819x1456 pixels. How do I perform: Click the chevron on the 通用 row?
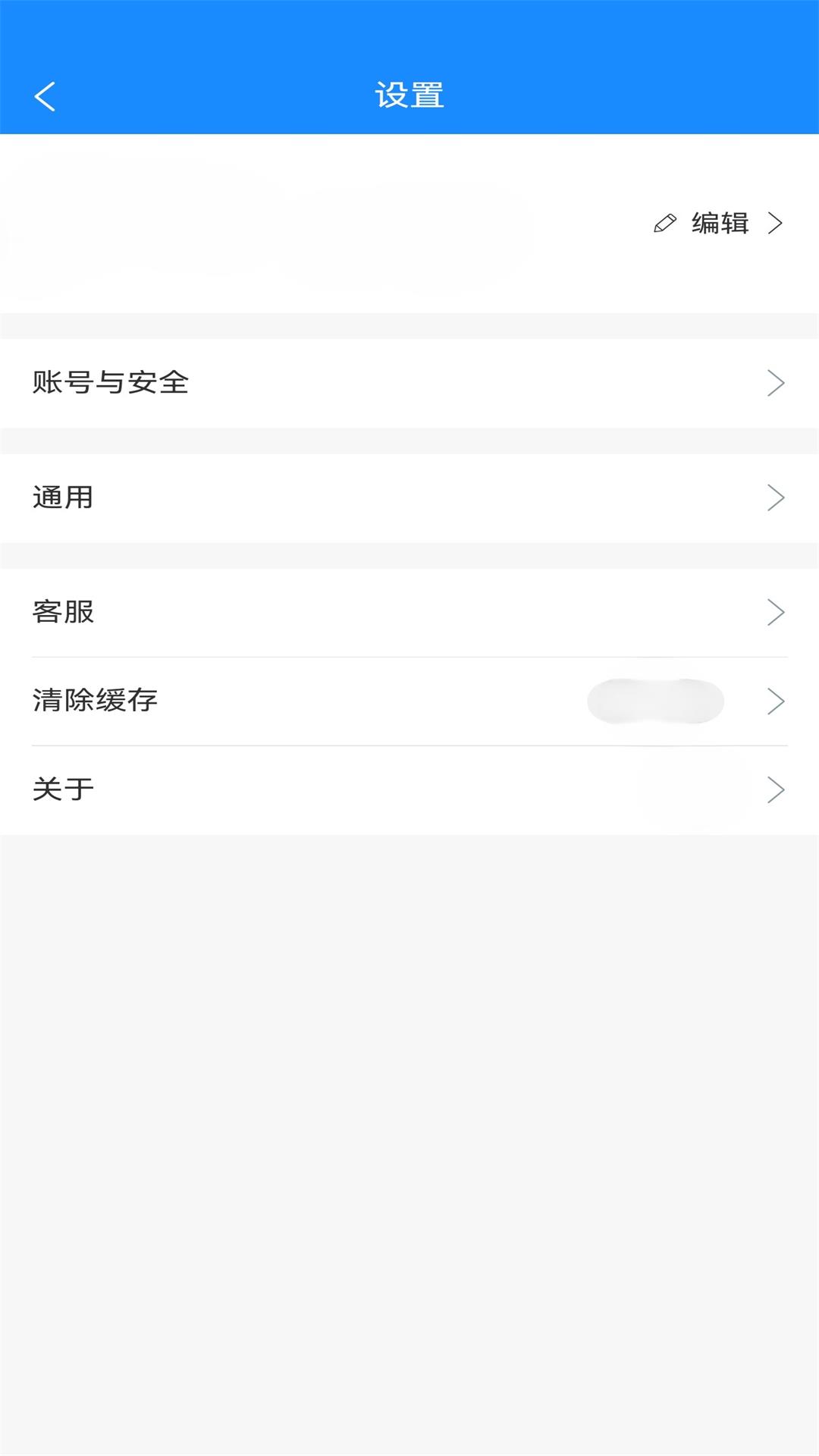click(776, 497)
